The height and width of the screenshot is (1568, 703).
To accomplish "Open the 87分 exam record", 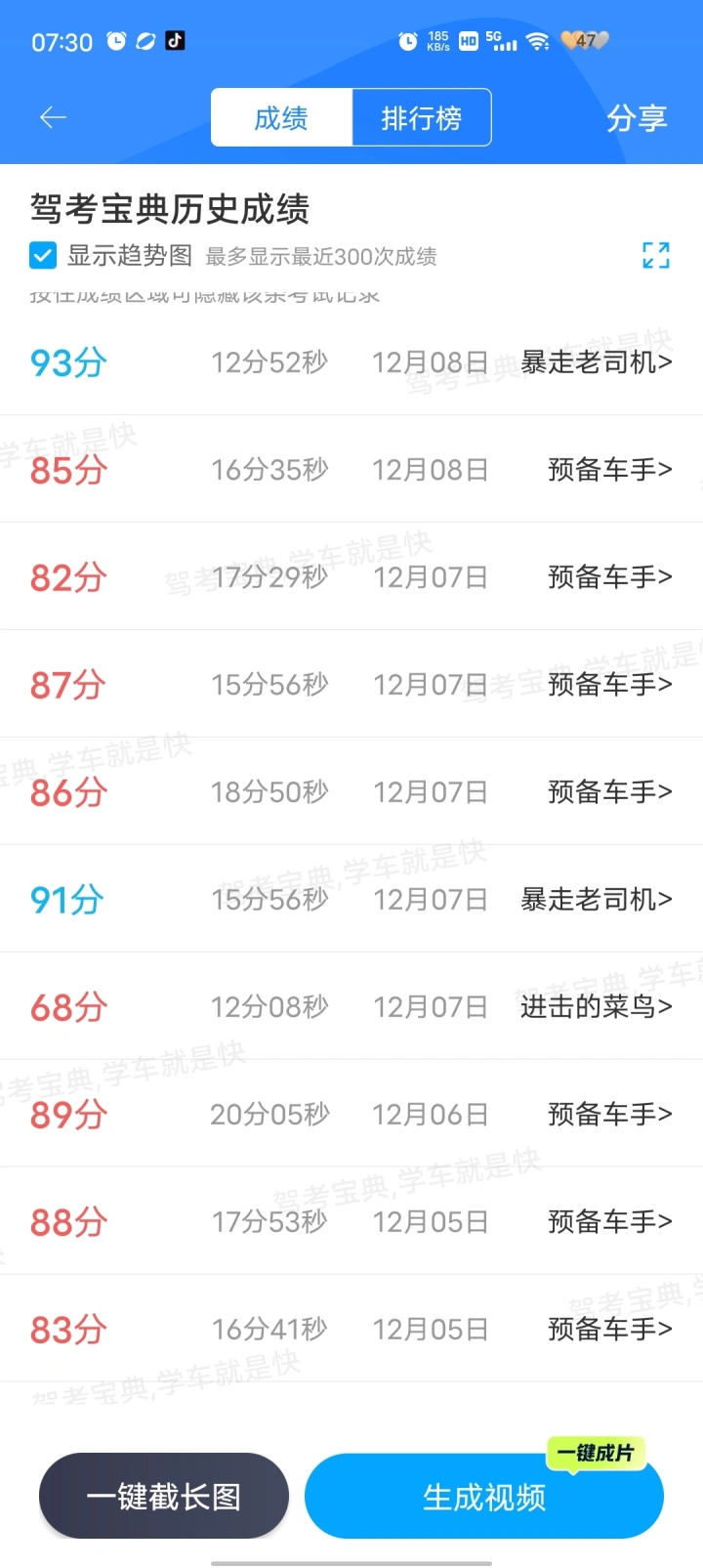I will pos(351,685).
